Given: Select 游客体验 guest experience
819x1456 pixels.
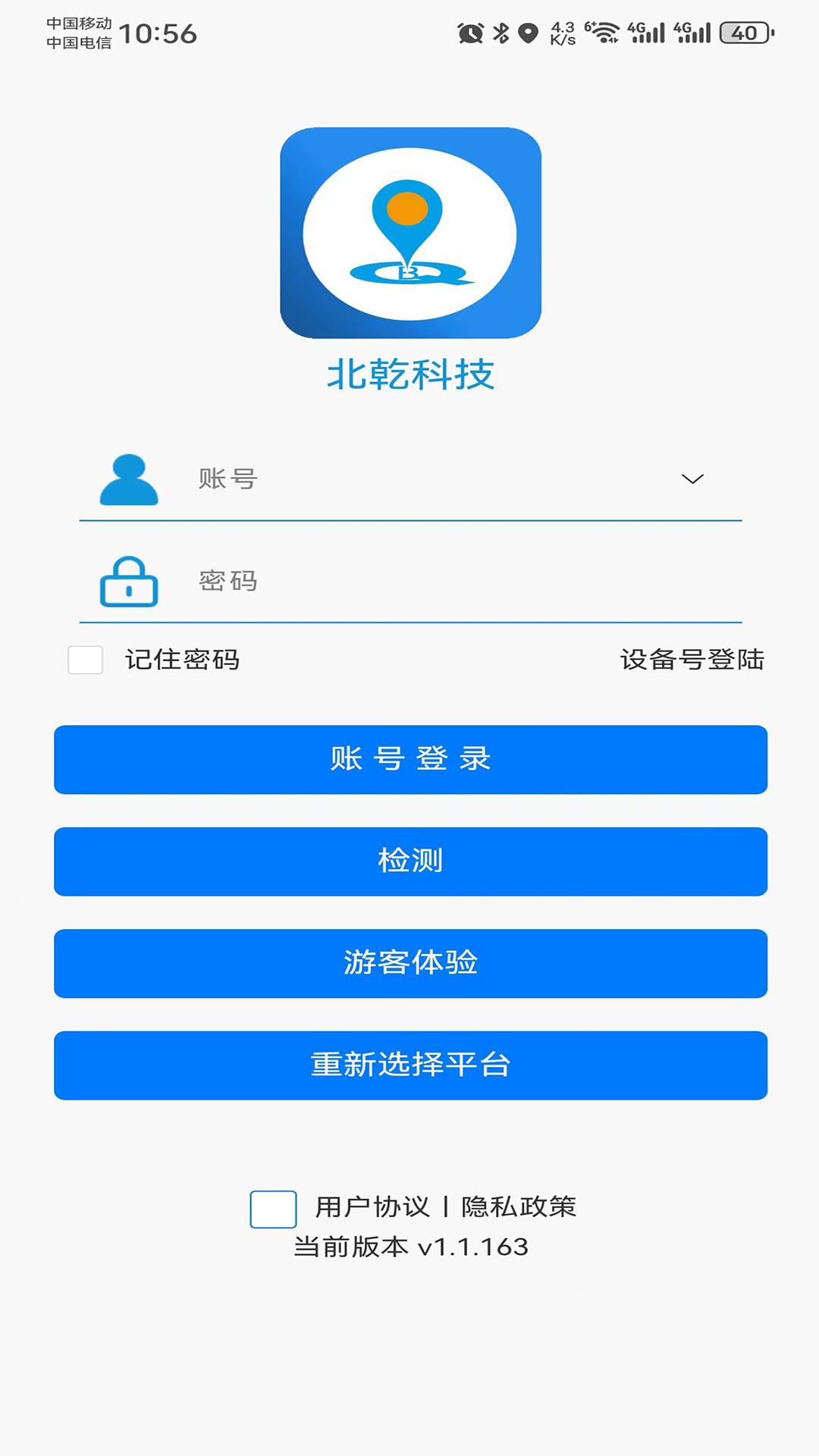Looking at the screenshot, I should [x=409, y=964].
